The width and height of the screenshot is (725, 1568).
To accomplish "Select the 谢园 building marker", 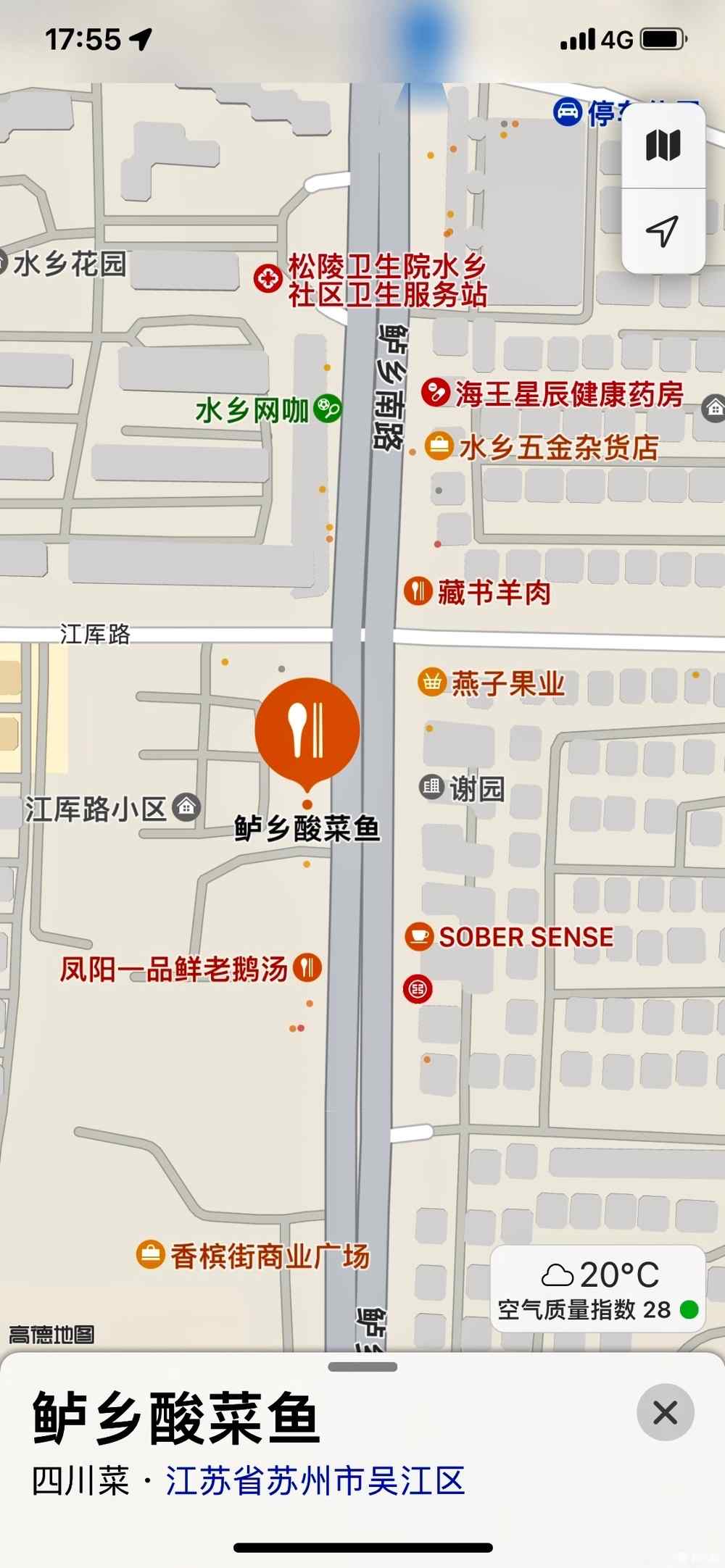I will (431, 787).
